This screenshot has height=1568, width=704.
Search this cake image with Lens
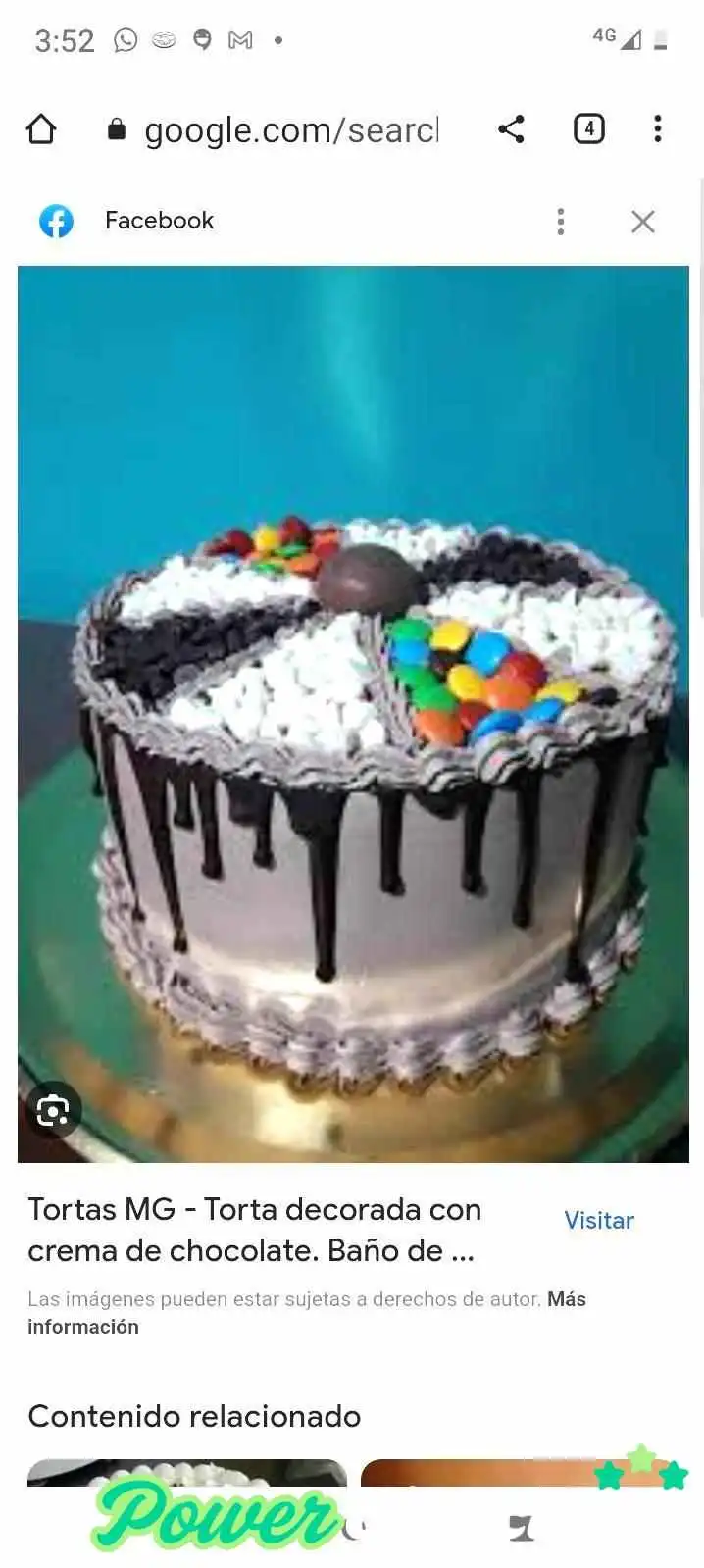coord(52,1110)
